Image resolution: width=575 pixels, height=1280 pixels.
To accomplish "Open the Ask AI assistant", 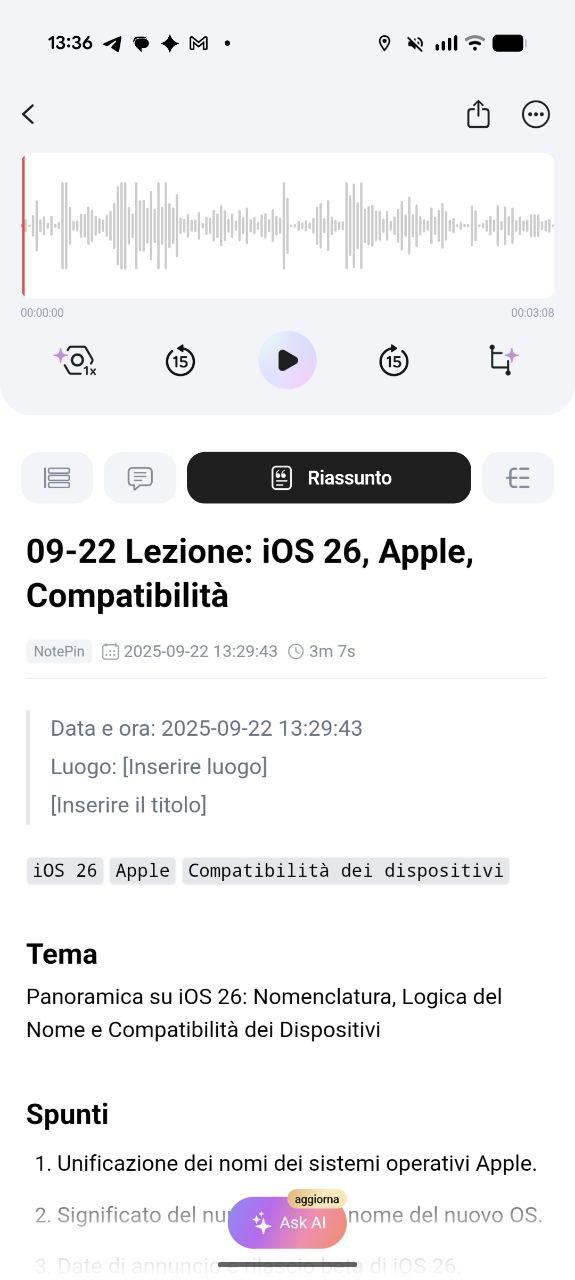I will click(x=288, y=1222).
